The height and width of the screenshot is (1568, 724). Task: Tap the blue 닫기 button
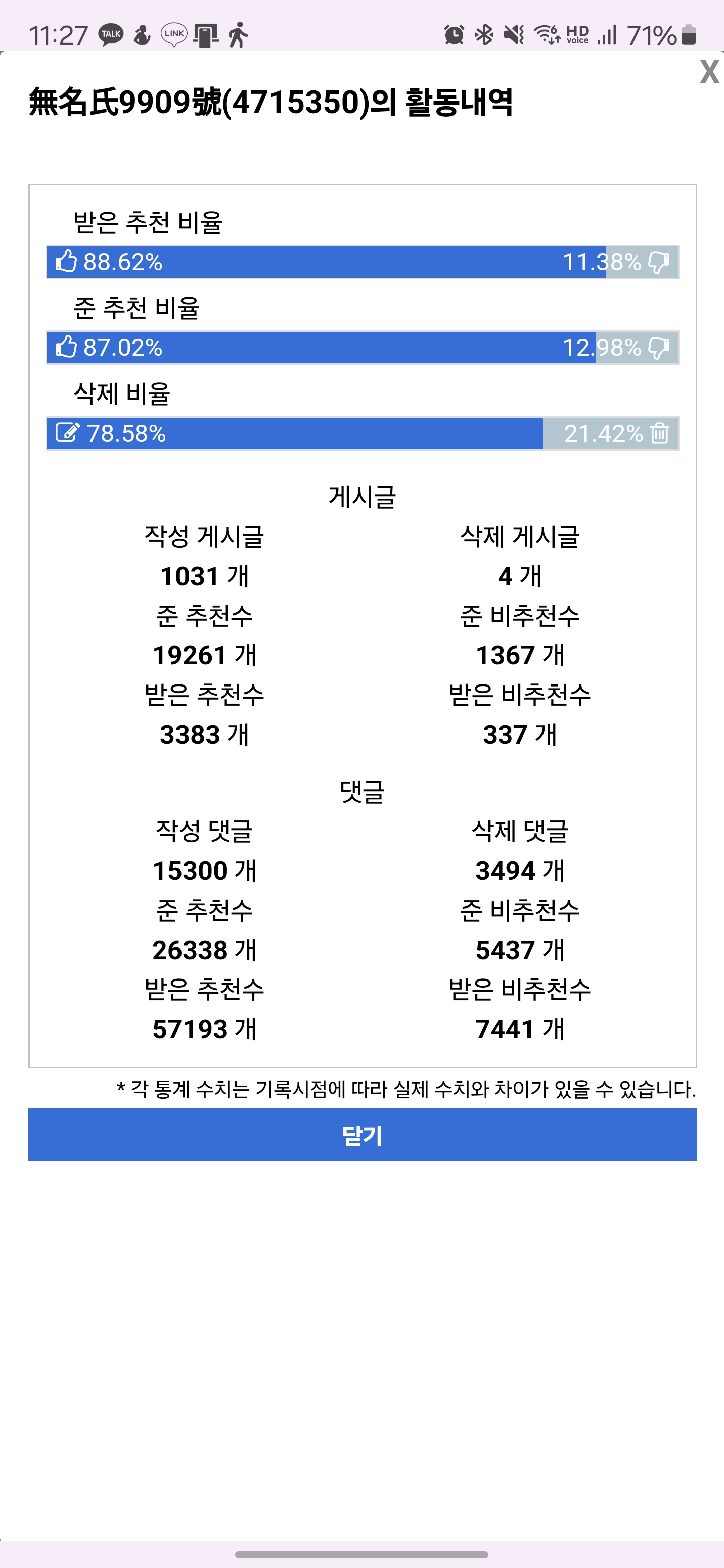363,1135
